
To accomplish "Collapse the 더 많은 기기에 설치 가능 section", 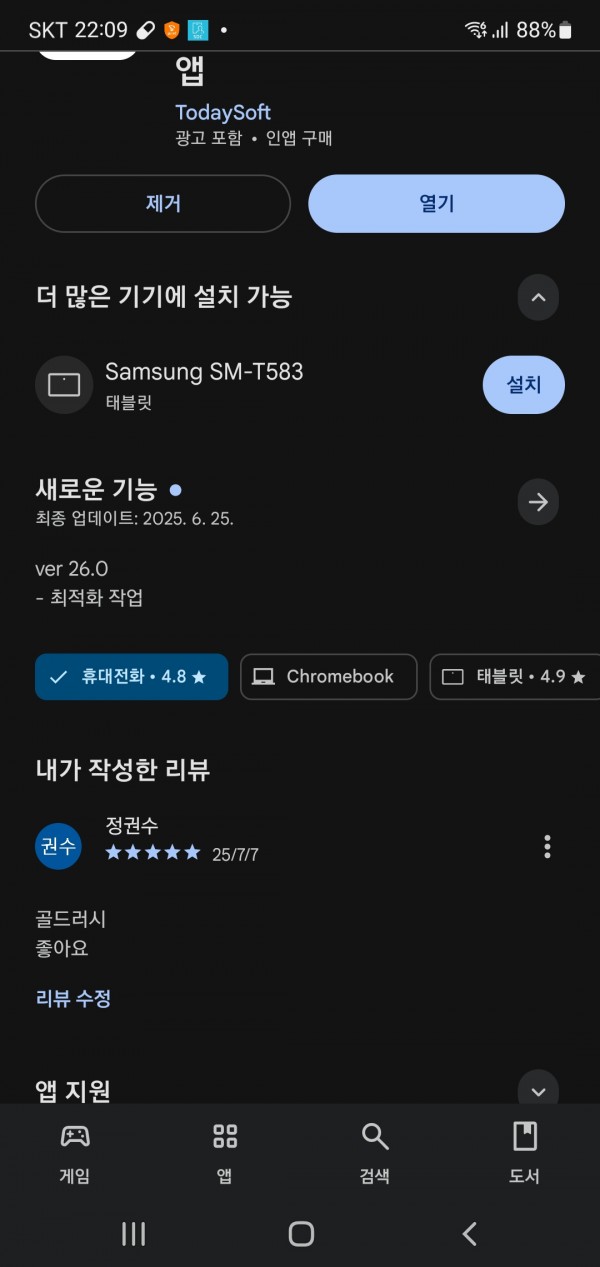I will point(538,297).
